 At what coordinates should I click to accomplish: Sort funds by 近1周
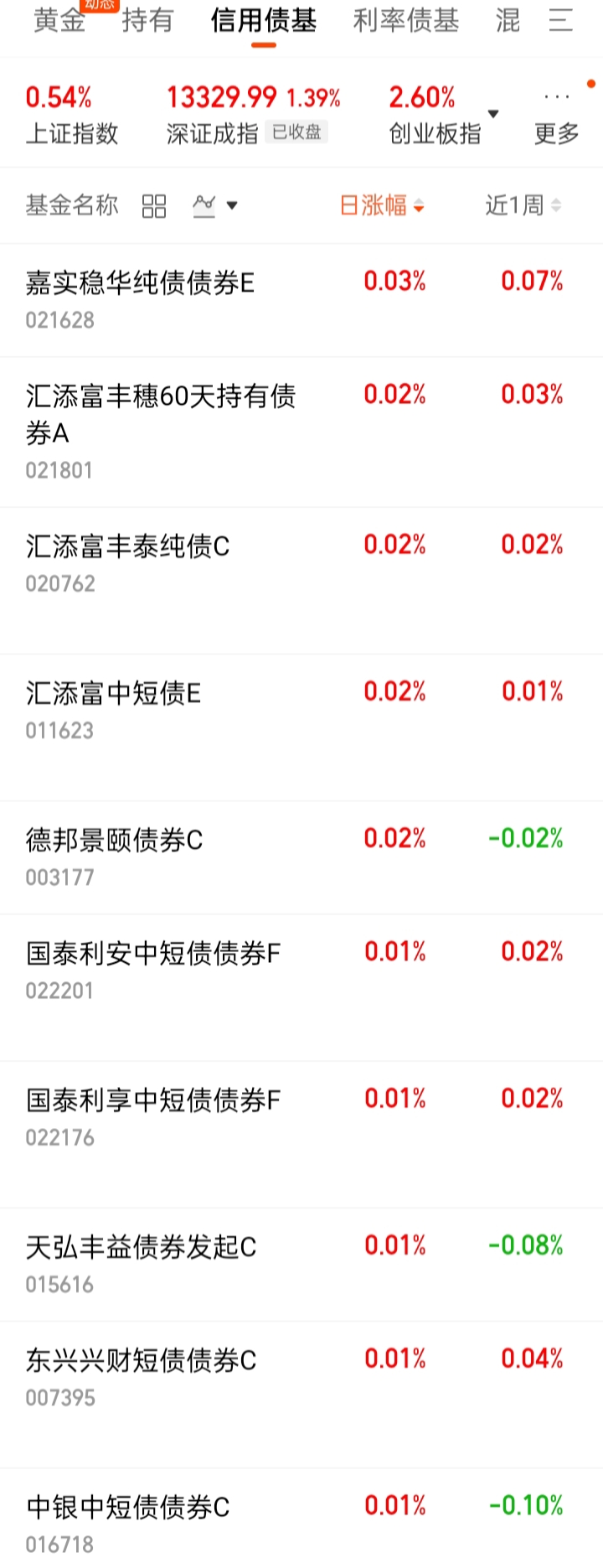pos(523,206)
